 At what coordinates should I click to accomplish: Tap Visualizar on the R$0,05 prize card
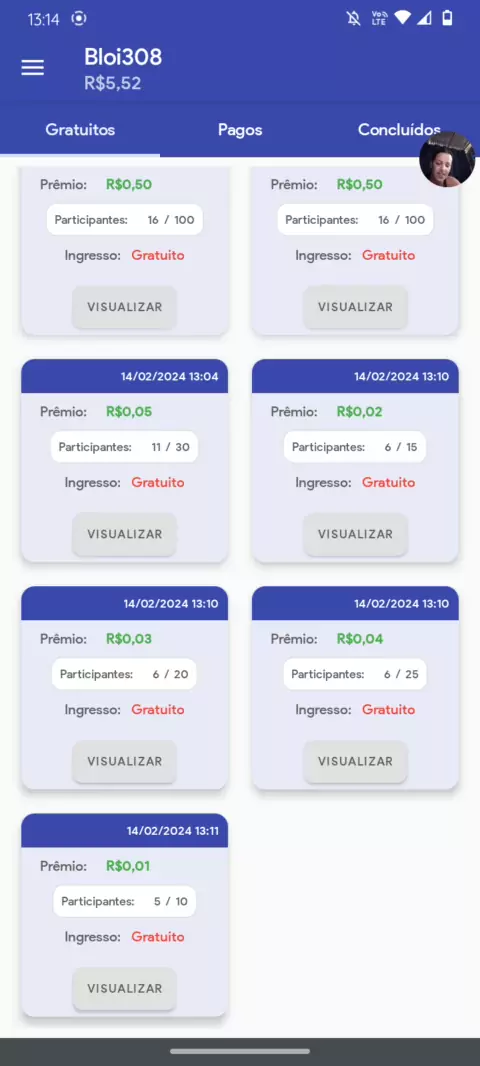124,534
